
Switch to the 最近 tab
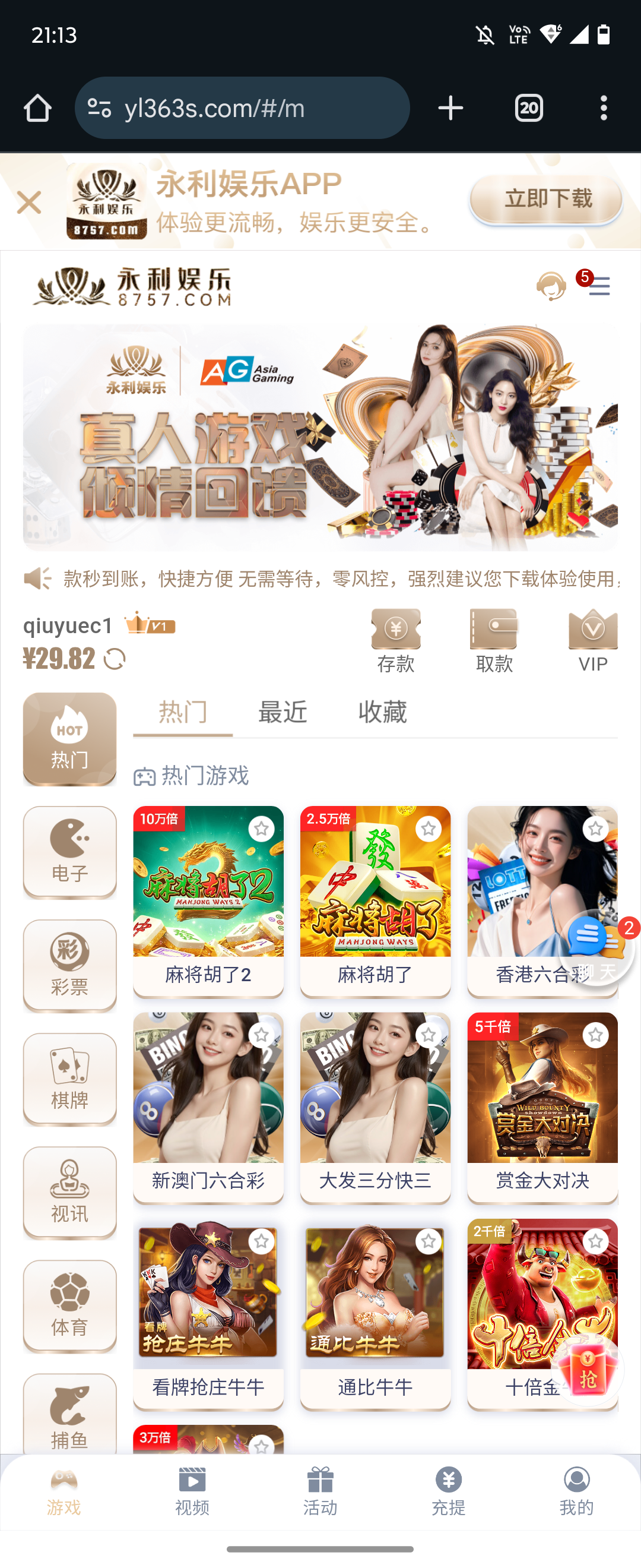(282, 712)
